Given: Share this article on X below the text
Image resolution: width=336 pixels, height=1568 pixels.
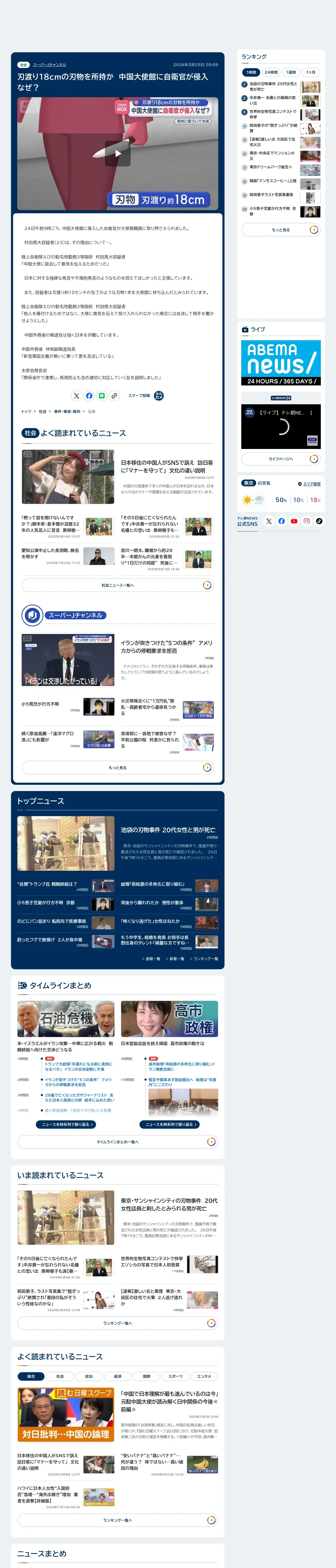Looking at the screenshot, I should coord(76,396).
